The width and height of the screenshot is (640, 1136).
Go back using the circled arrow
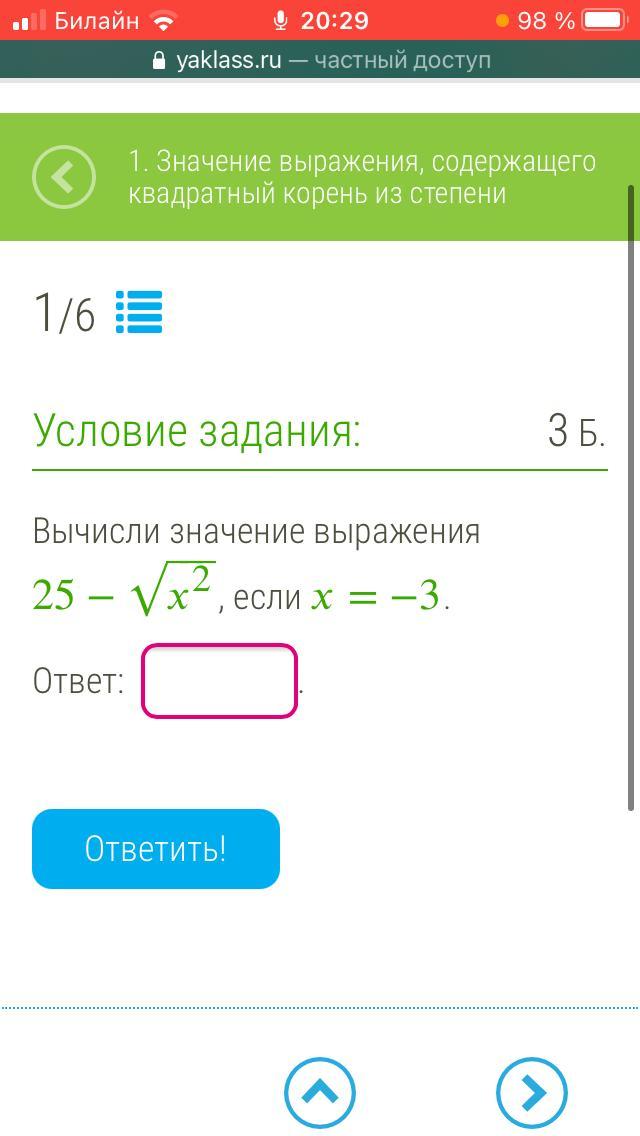click(64, 177)
